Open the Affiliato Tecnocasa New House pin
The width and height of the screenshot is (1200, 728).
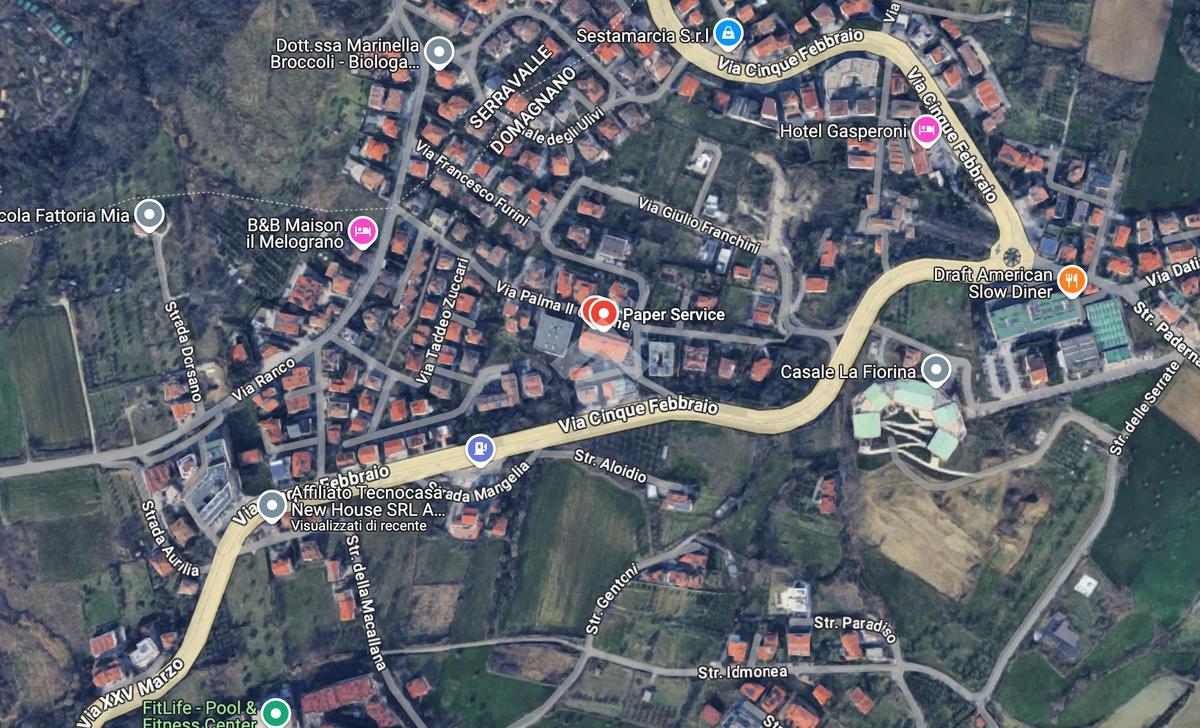(x=271, y=505)
